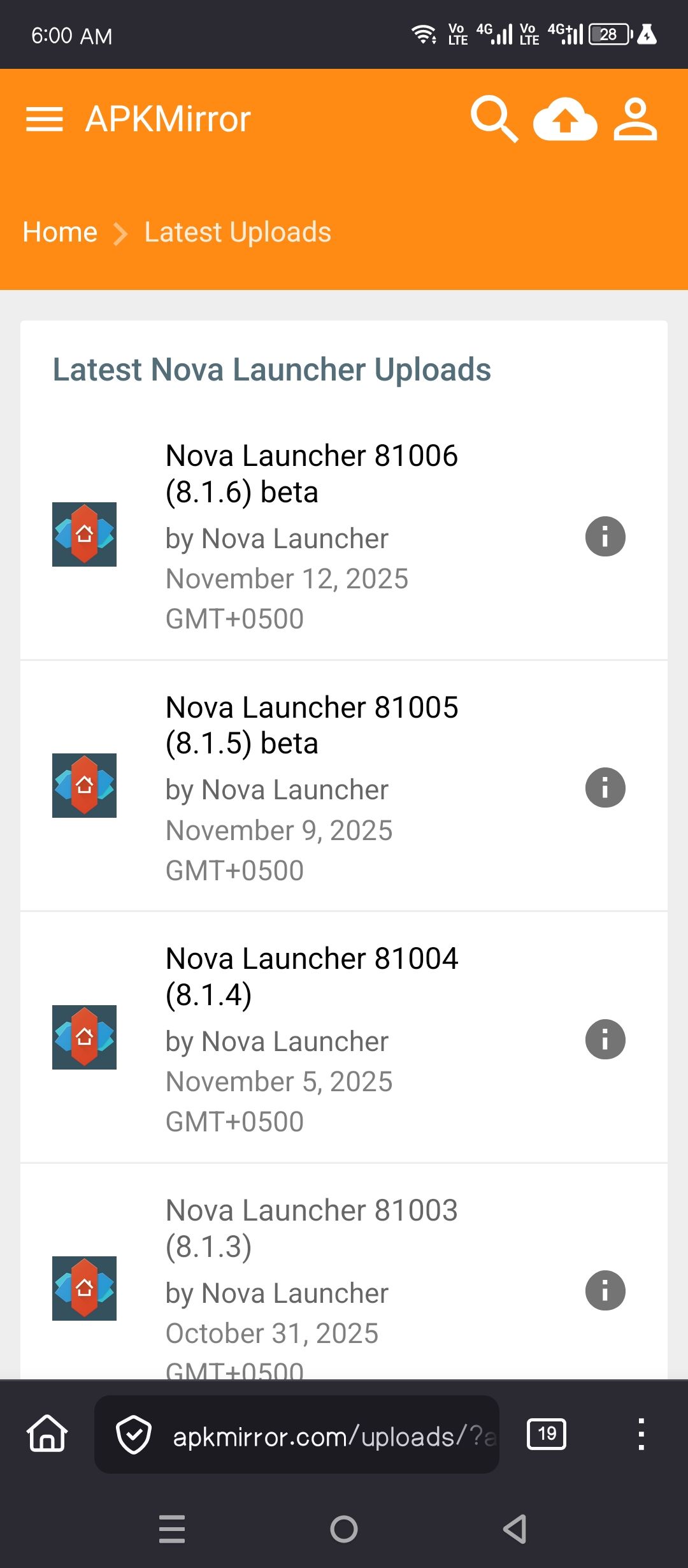Click the upload APK cloud icon

566,120
